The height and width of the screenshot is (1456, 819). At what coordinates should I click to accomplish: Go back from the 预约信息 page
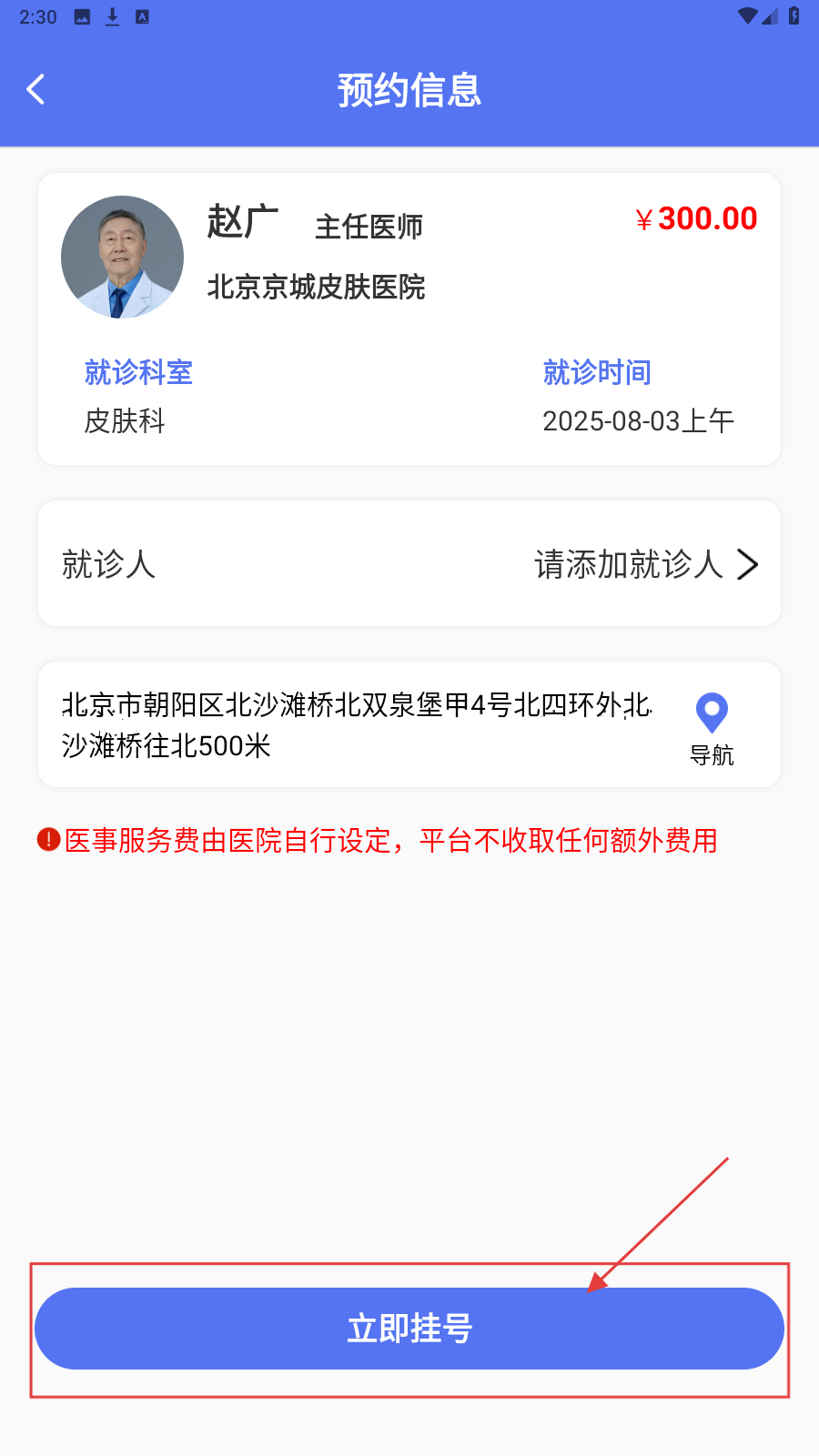36,89
